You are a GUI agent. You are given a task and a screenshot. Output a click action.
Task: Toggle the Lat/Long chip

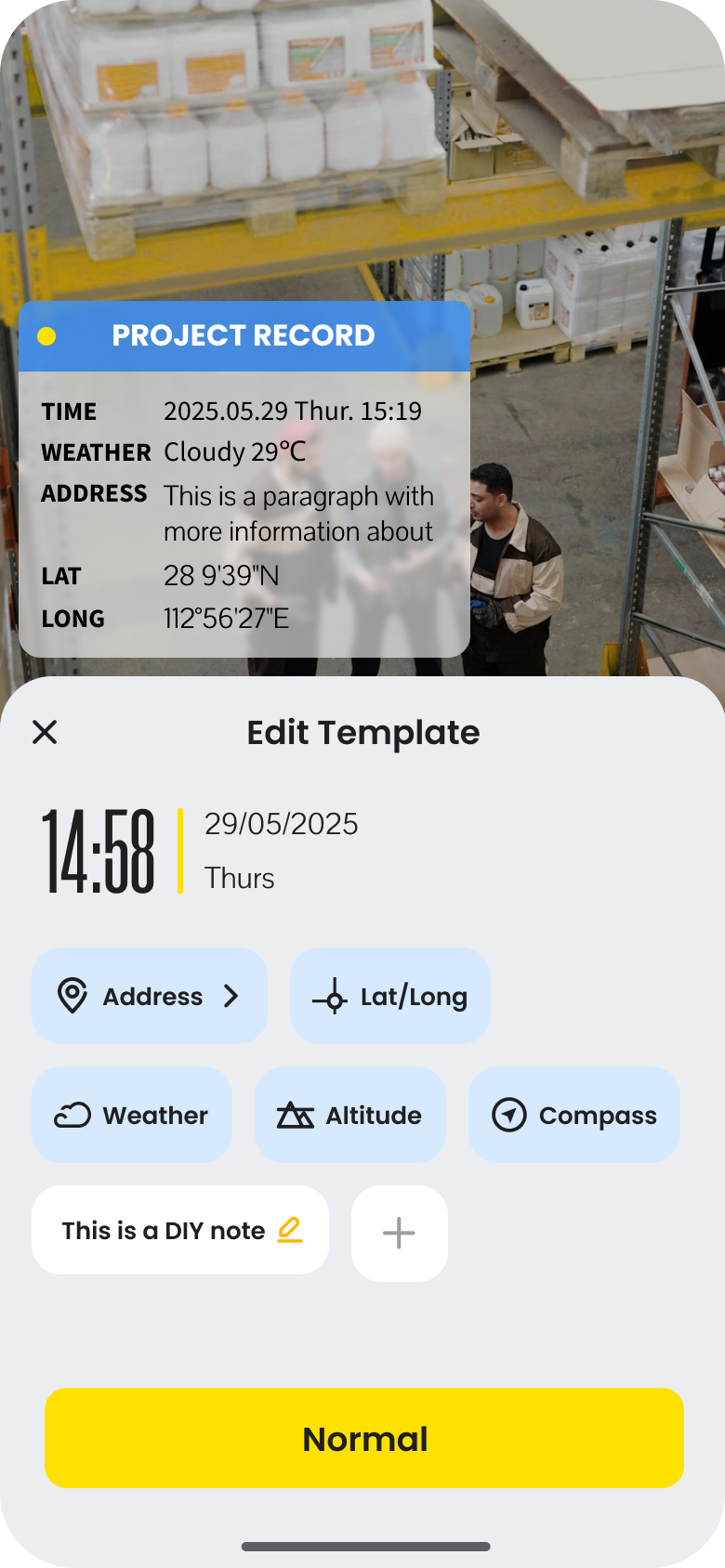390,996
